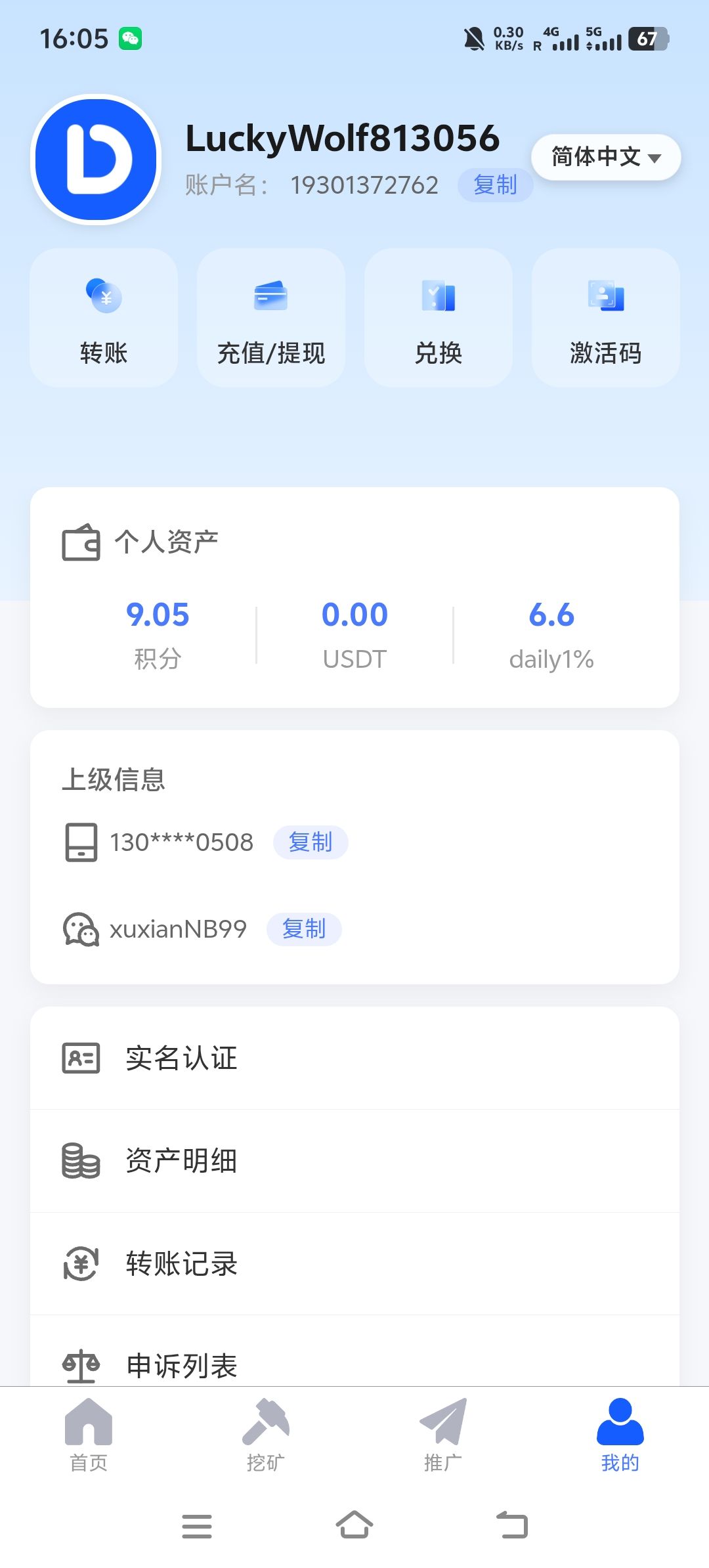Go back with the system back button
The width and height of the screenshot is (709, 1568).
click(x=512, y=1525)
